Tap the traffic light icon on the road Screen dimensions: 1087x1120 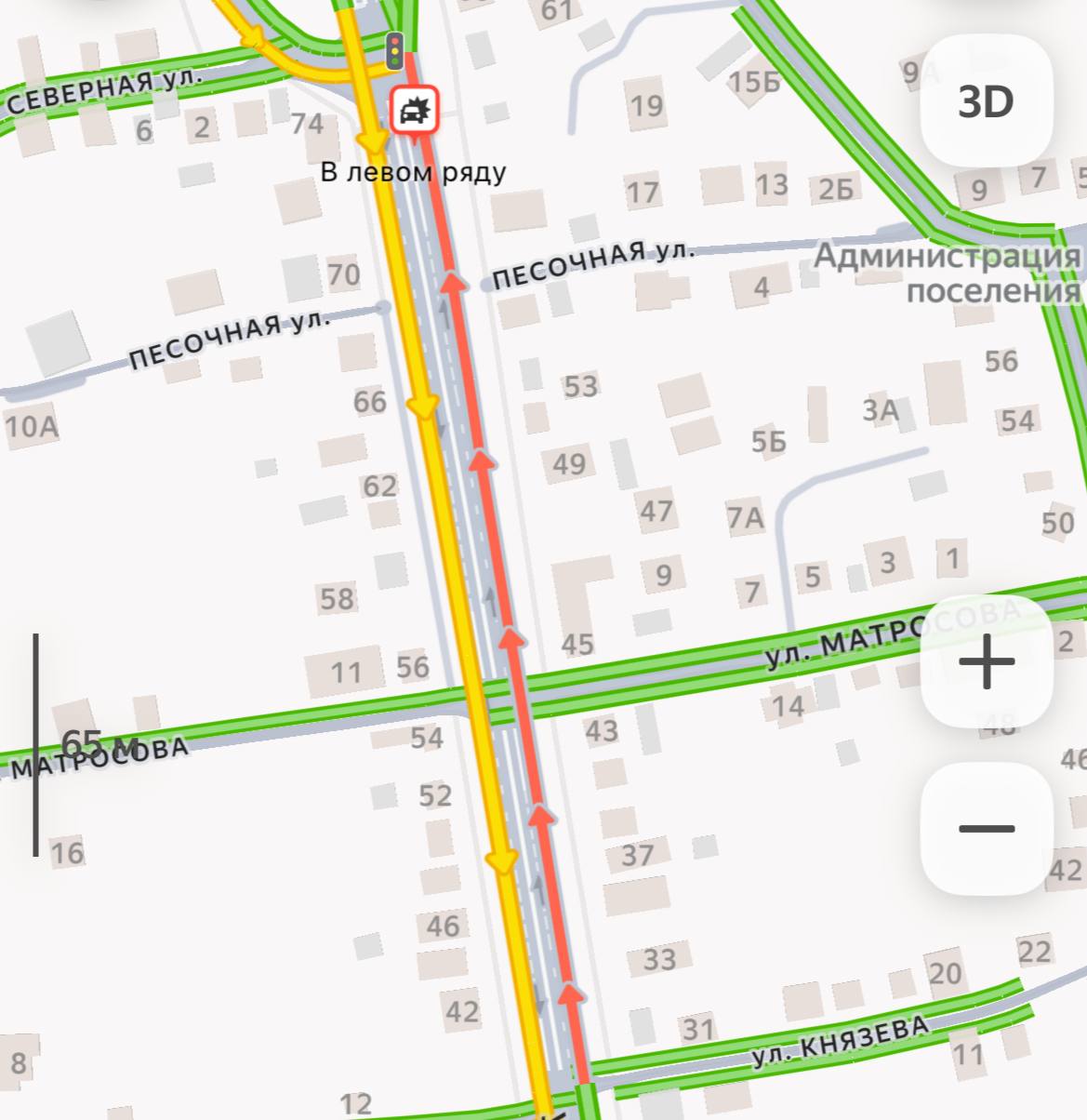coord(395,48)
